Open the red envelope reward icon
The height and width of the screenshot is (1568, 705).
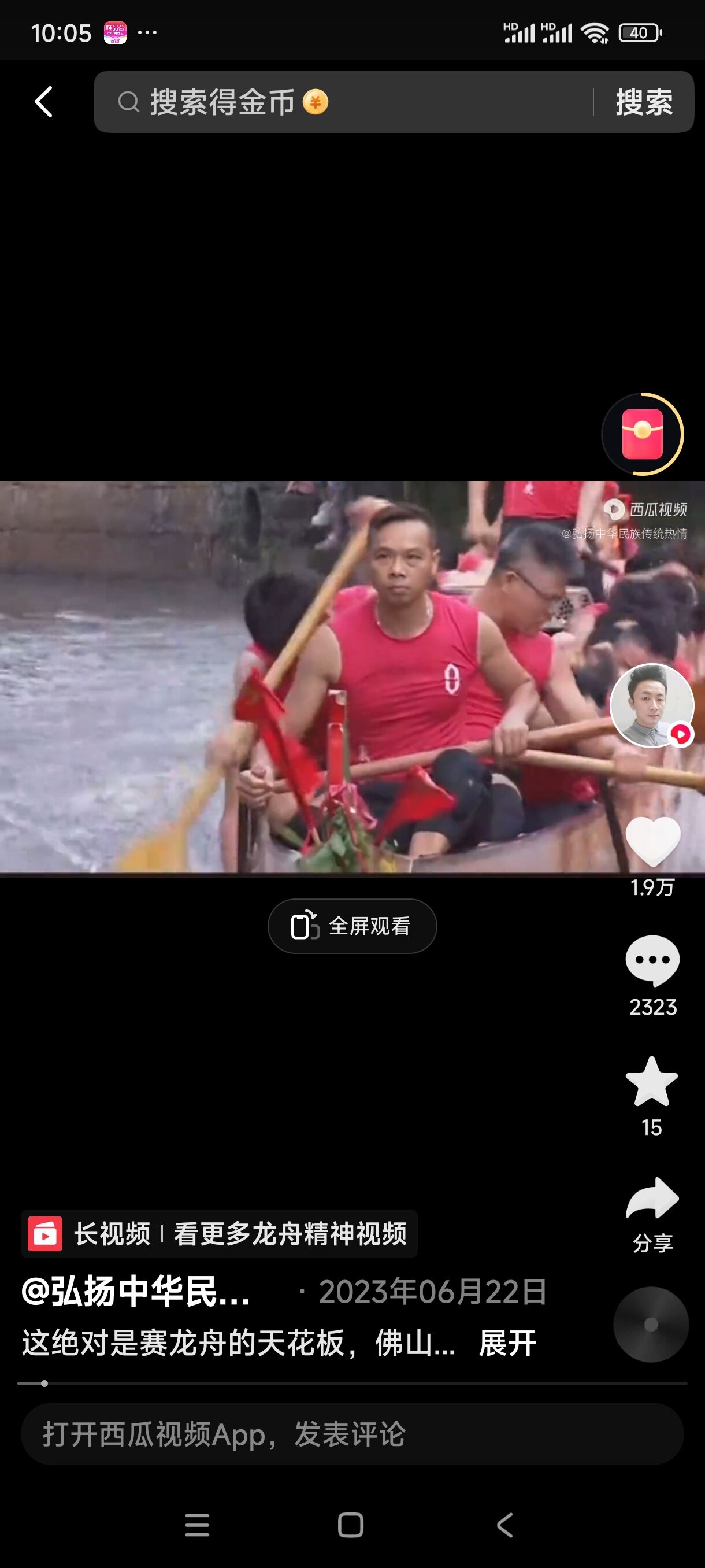click(643, 434)
